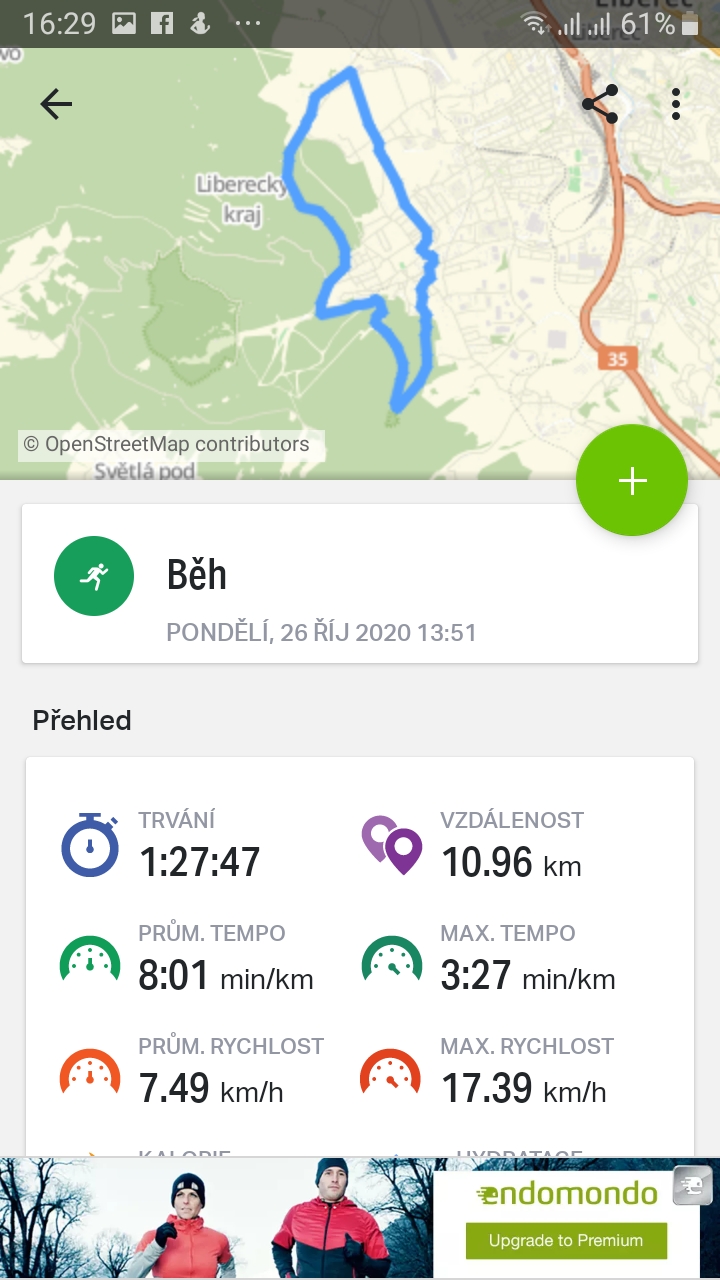The image size is (720, 1280).
Task: Open the three-dot overflow menu
Action: click(x=677, y=104)
